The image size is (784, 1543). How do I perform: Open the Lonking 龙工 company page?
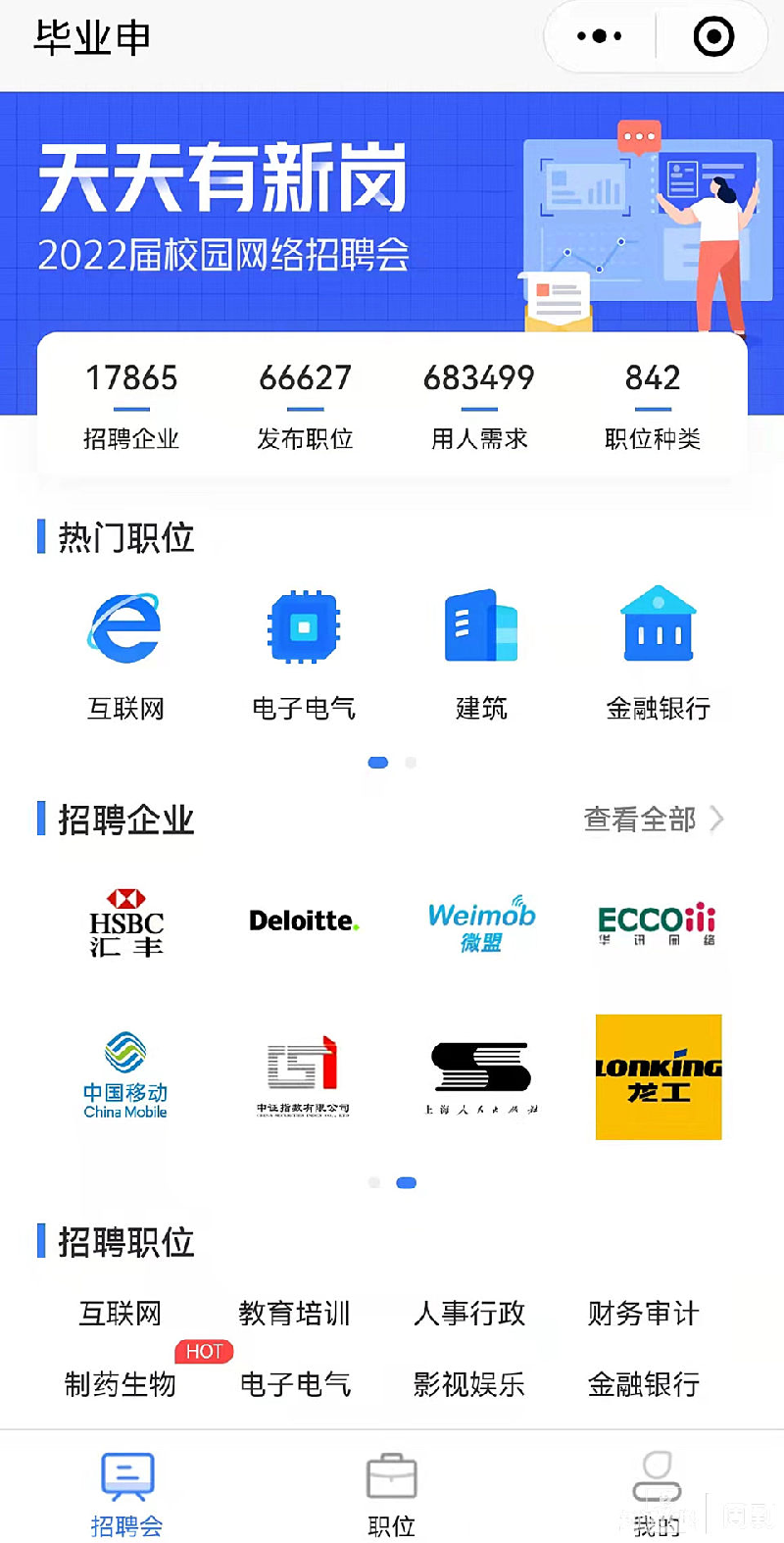click(659, 1076)
